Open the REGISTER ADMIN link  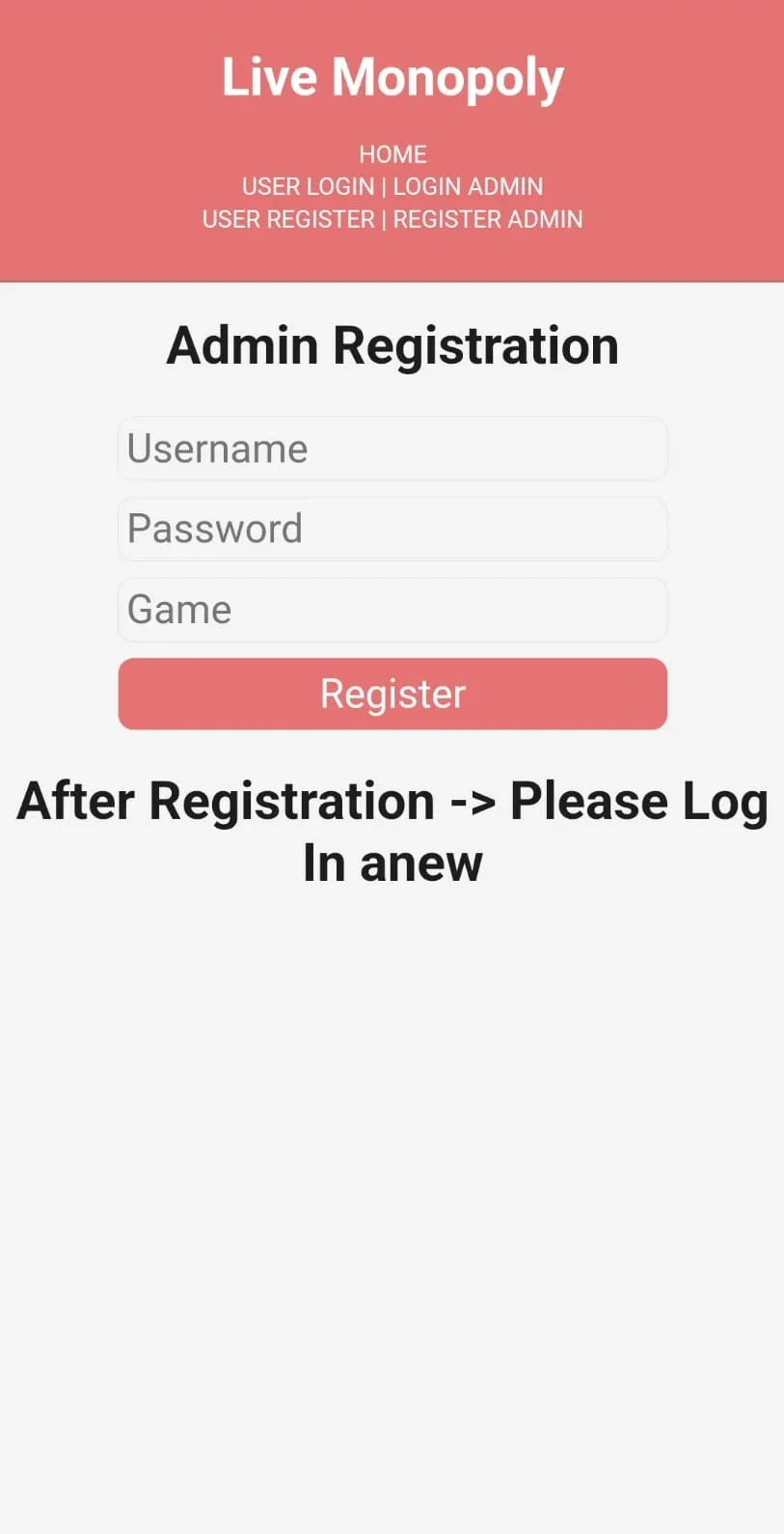(x=487, y=219)
